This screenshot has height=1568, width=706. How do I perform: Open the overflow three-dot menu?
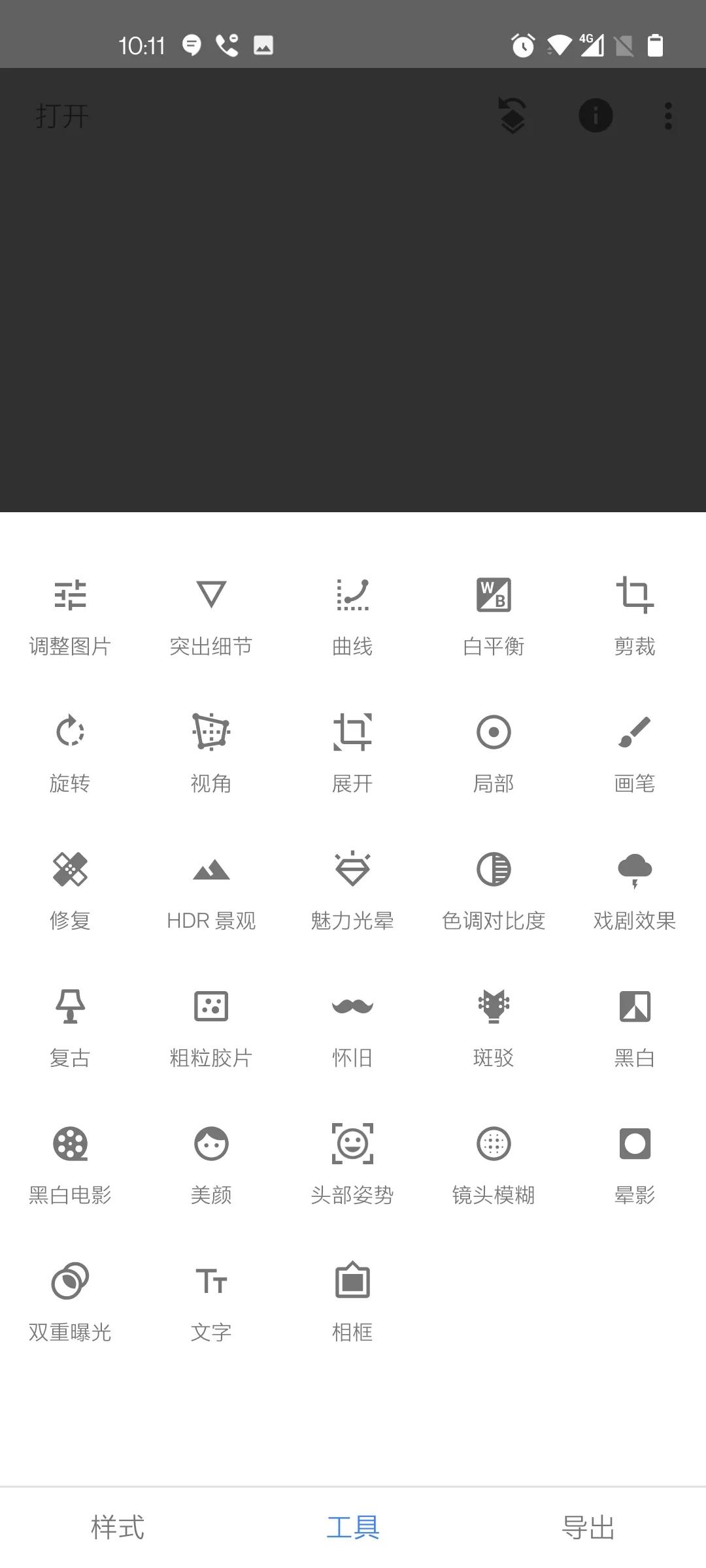pyautogui.click(x=667, y=116)
